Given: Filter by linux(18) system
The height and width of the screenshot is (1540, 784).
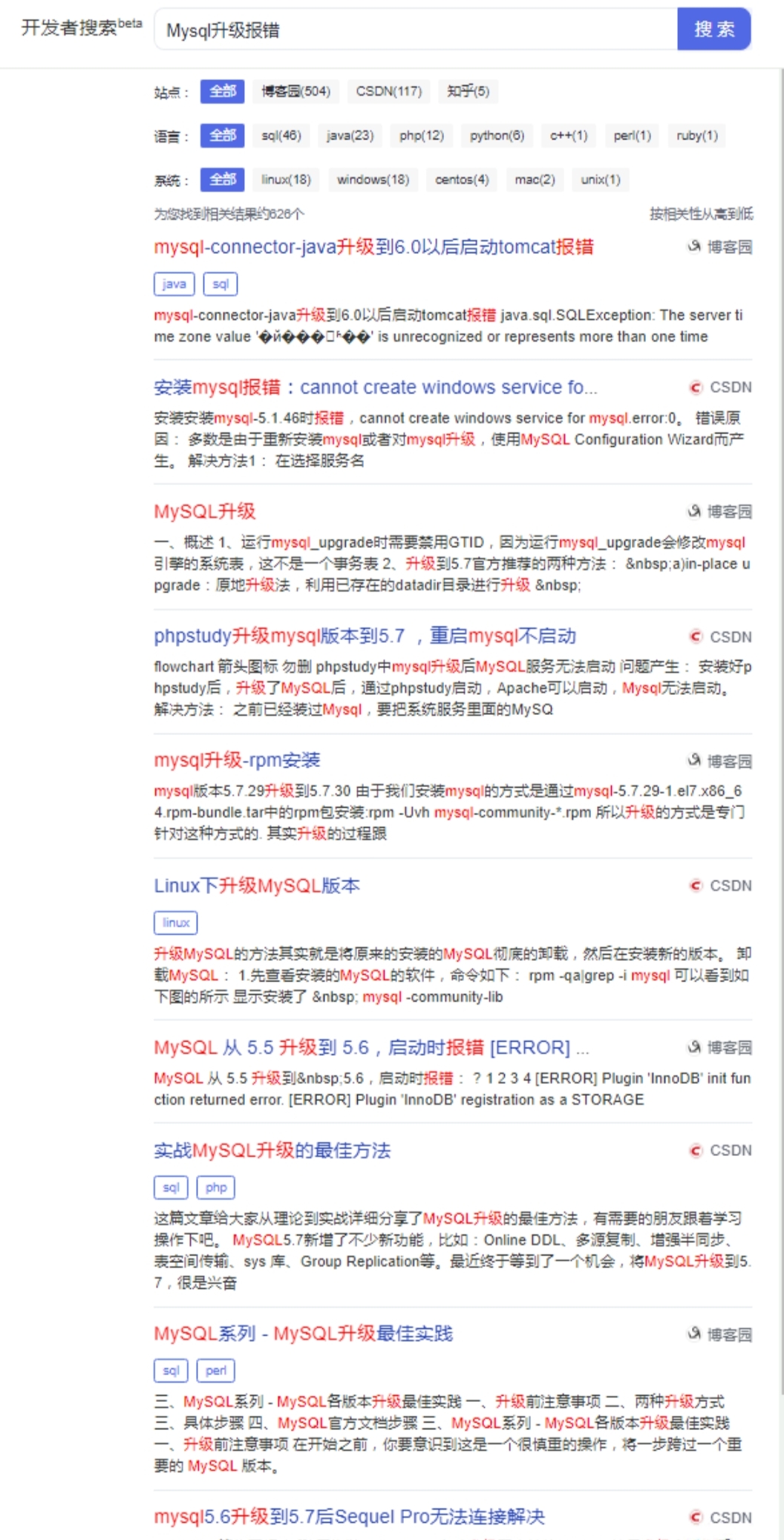Looking at the screenshot, I should tap(286, 180).
